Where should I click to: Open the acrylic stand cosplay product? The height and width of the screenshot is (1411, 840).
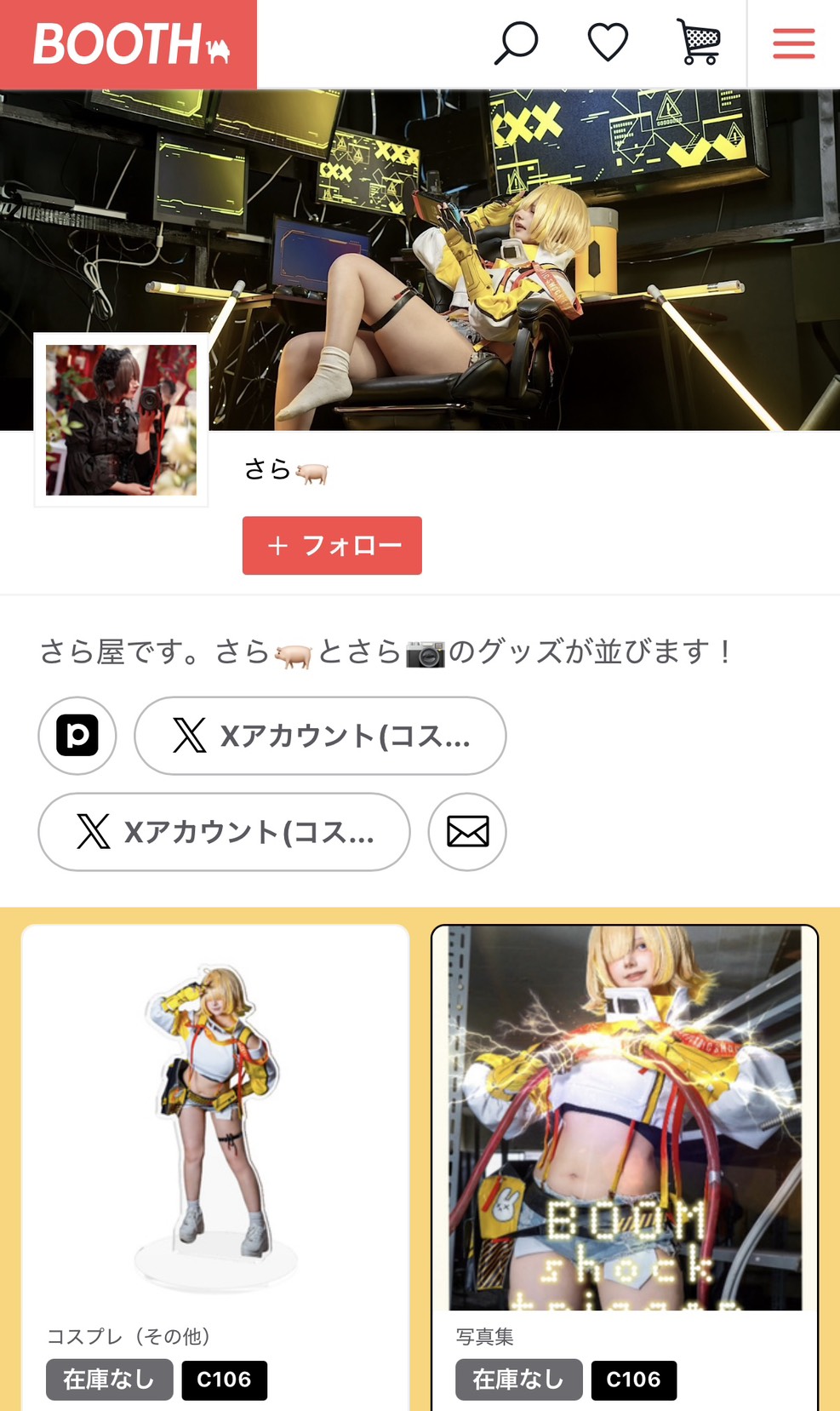click(x=215, y=1124)
